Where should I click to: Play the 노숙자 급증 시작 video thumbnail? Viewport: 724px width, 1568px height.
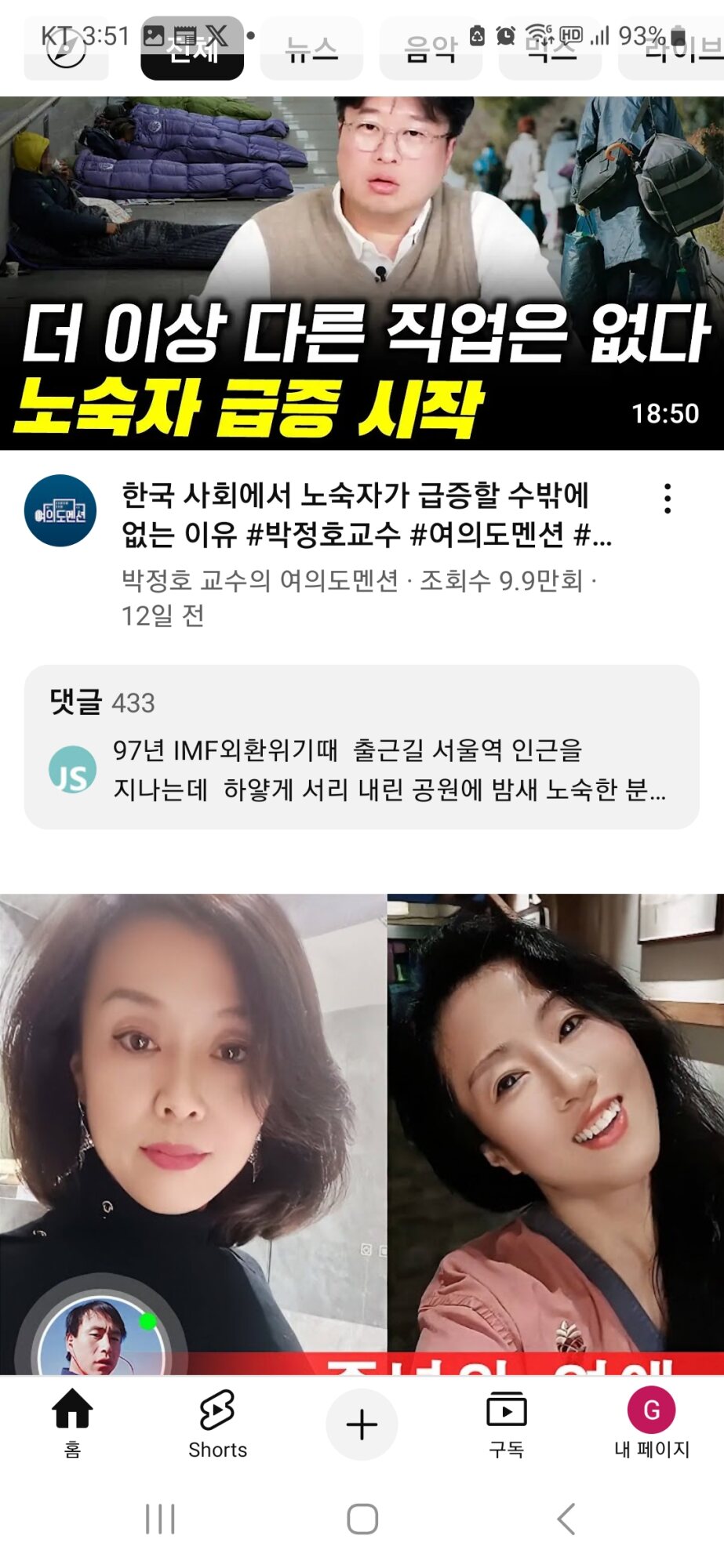(362, 273)
